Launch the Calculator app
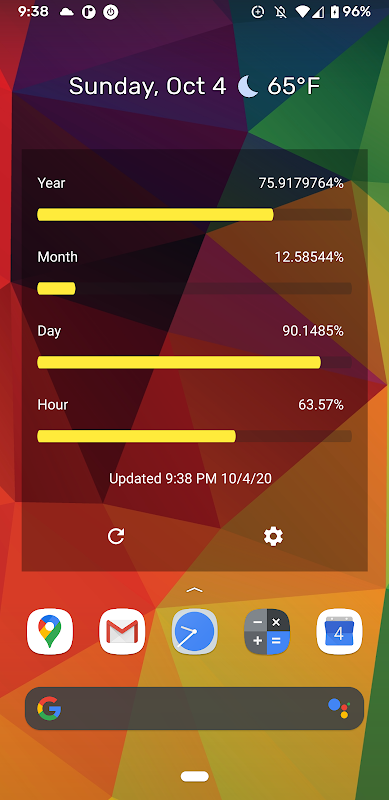The height and width of the screenshot is (800, 389). (267, 631)
